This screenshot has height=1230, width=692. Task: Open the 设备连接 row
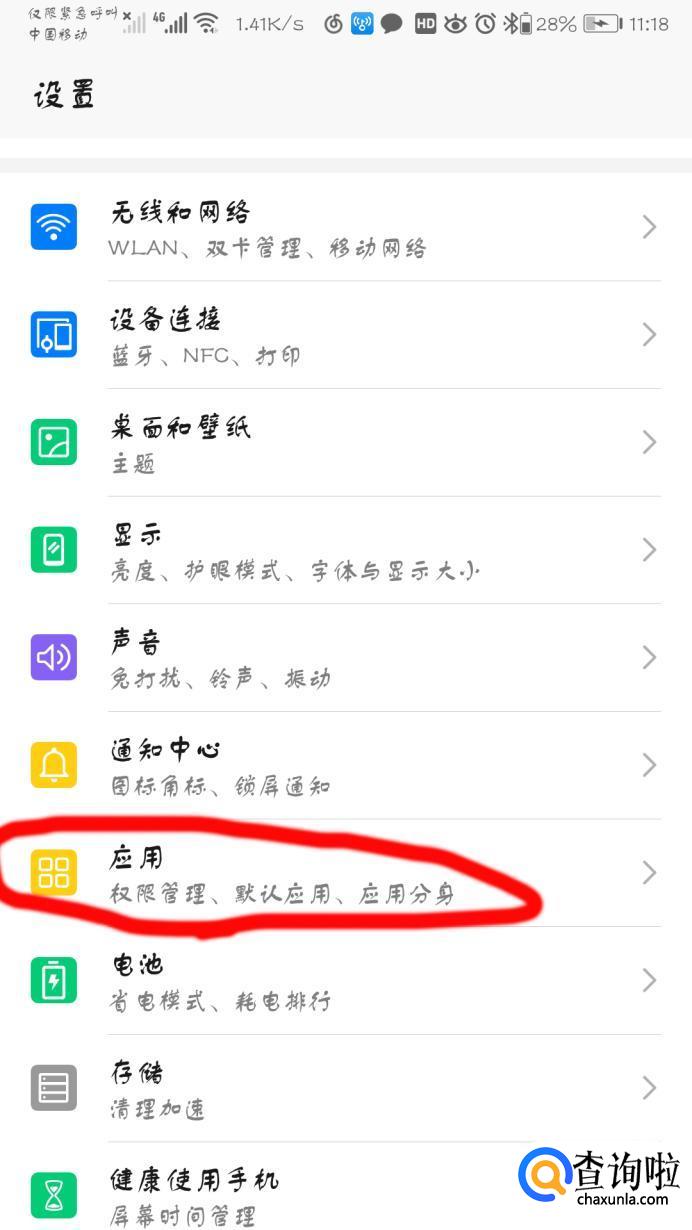click(x=346, y=335)
